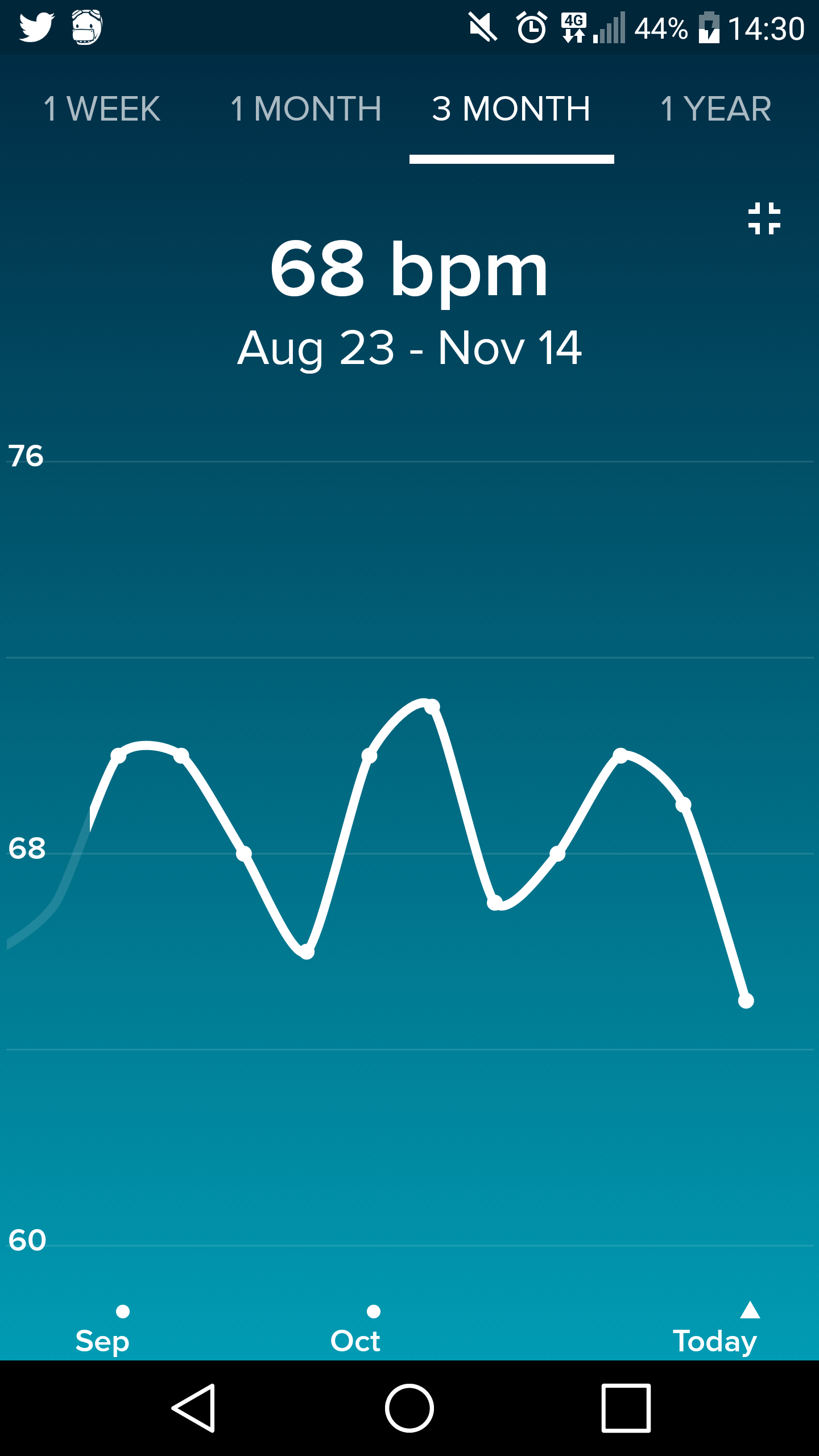The width and height of the screenshot is (819, 1456).
Task: Go back with the system back button
Action: coord(193,1408)
